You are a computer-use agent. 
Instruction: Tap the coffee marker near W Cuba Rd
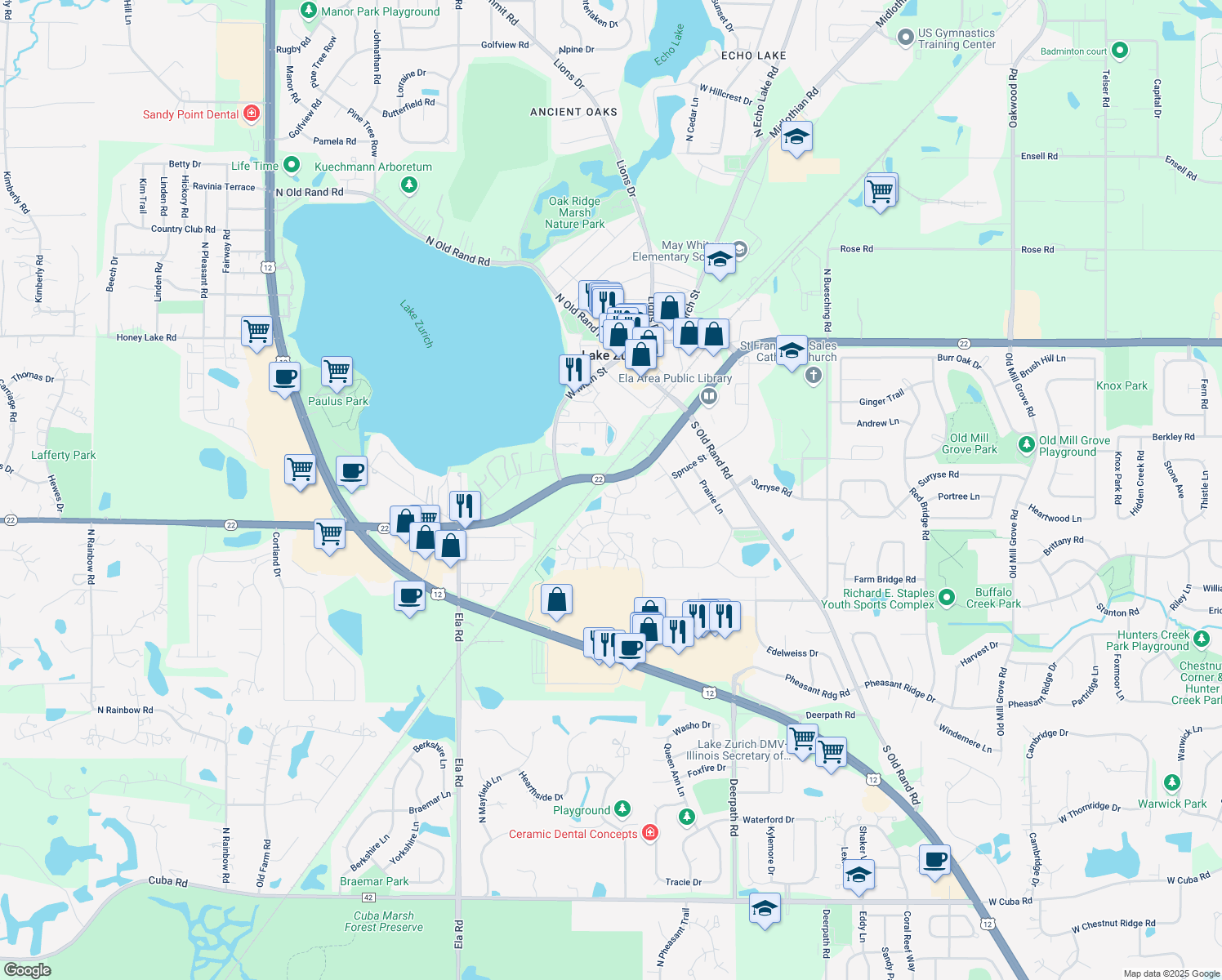(x=934, y=860)
